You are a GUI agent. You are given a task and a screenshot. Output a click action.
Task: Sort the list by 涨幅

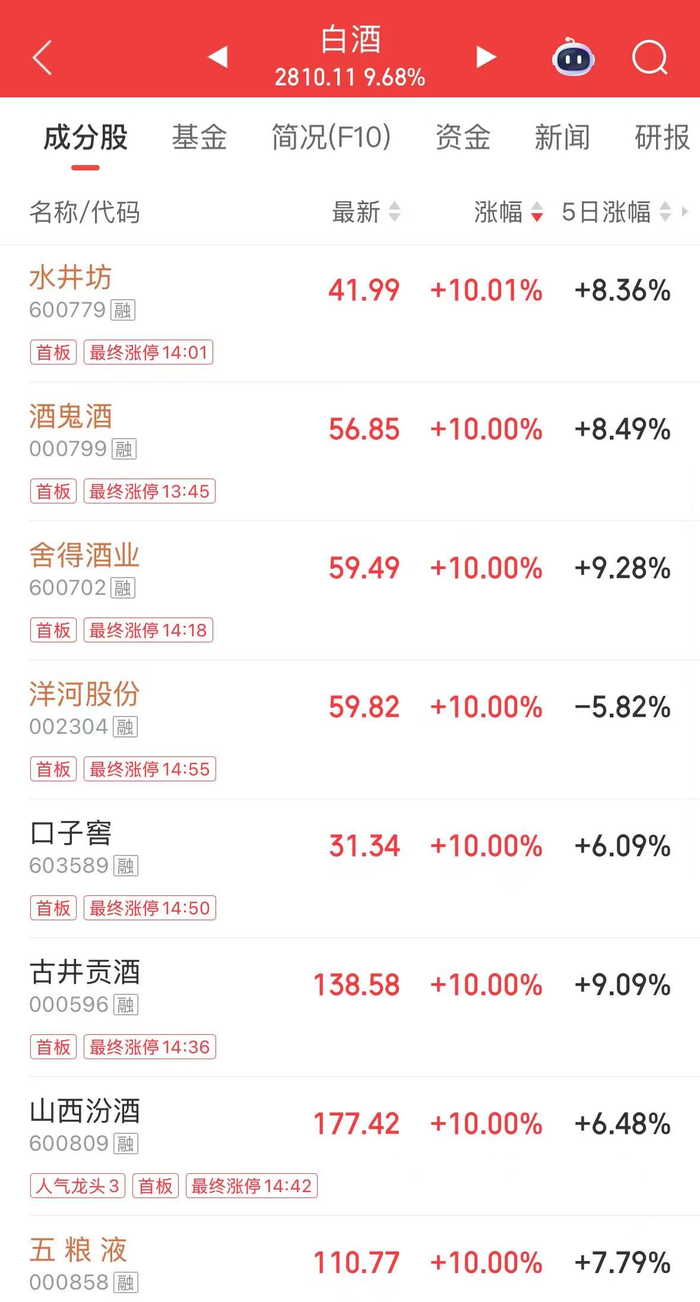coord(509,212)
